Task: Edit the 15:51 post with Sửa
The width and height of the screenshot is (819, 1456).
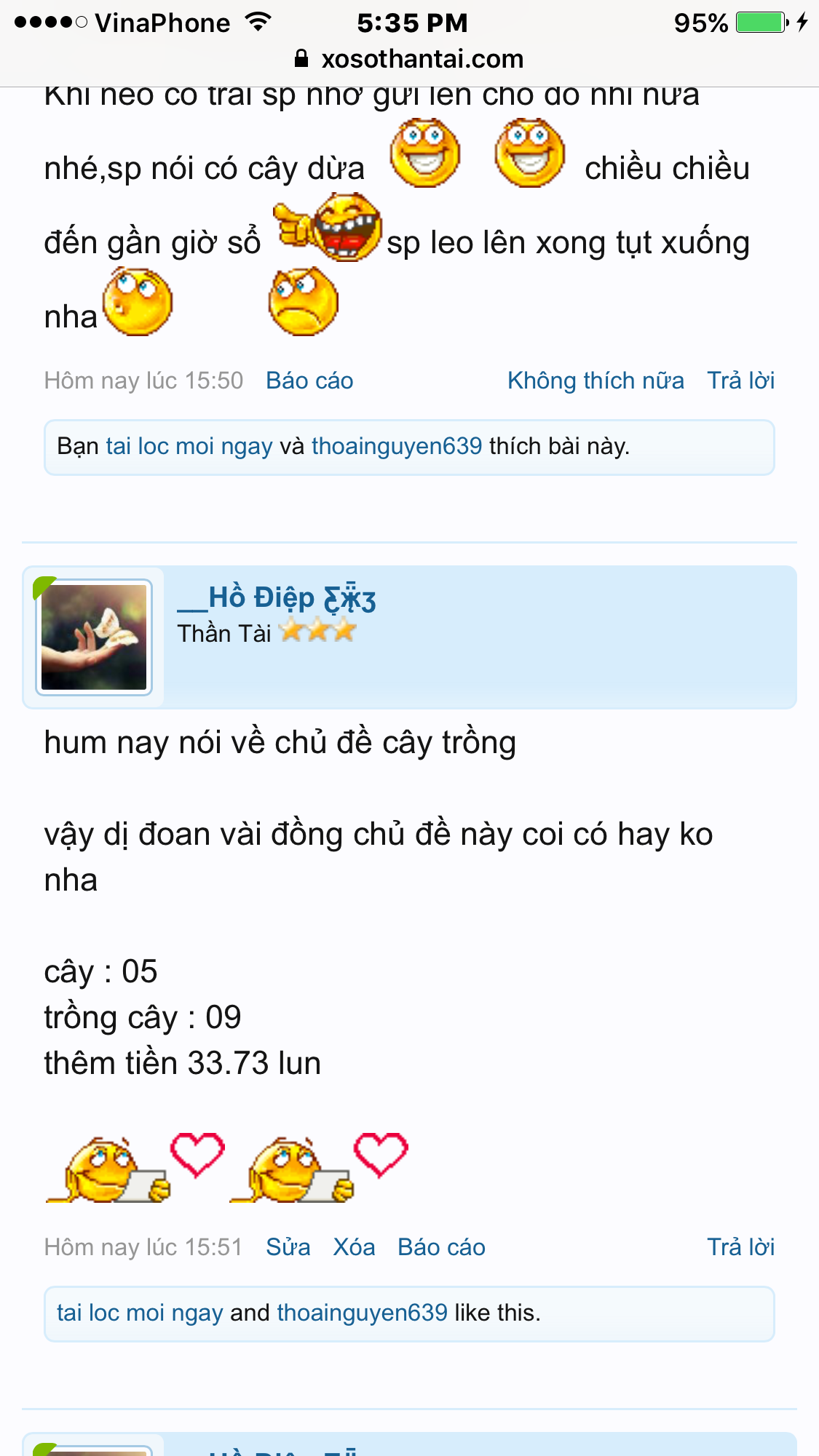Action: coord(288,1247)
